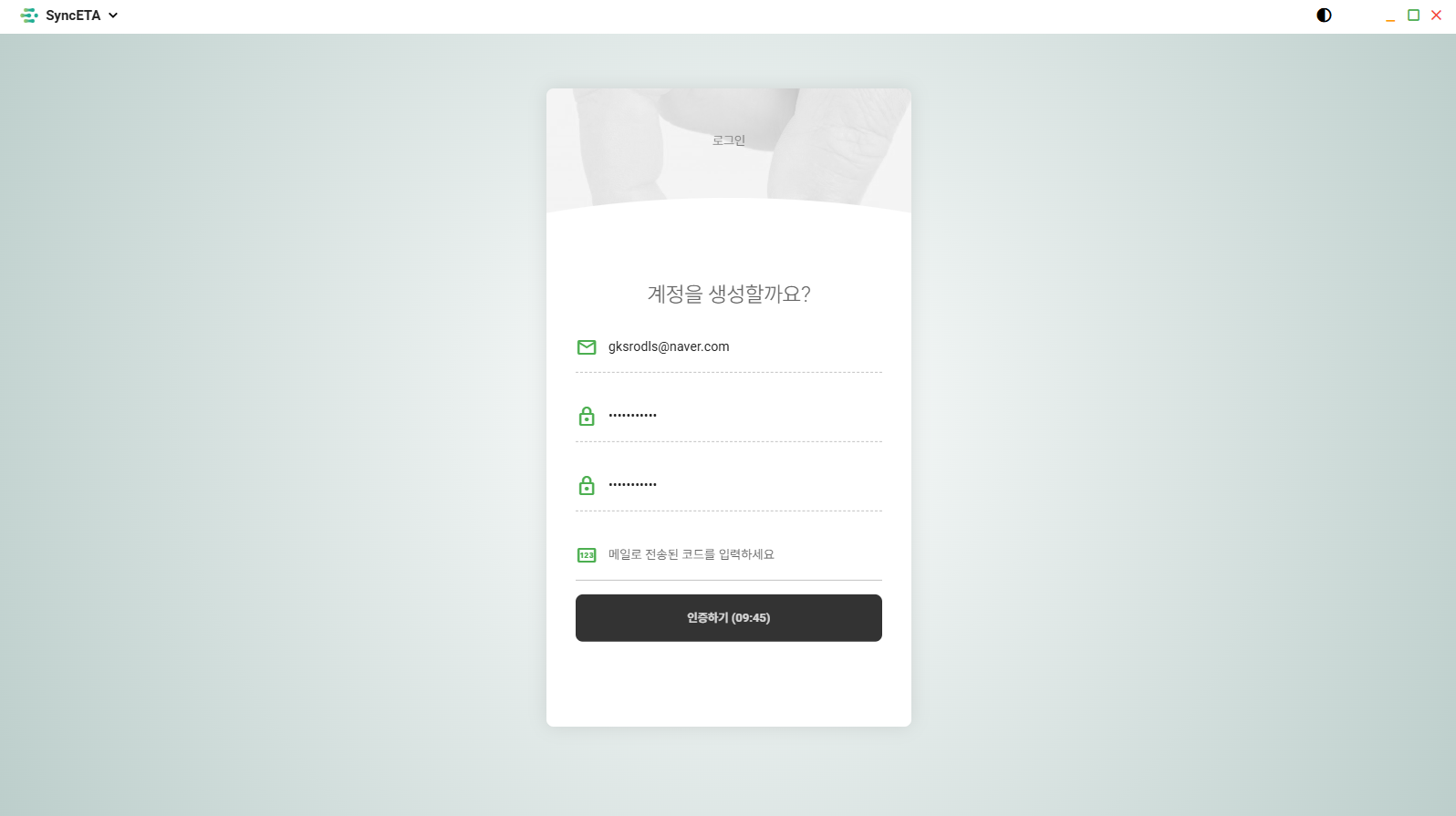
Task: Maximize the window
Action: pyautogui.click(x=1413, y=15)
